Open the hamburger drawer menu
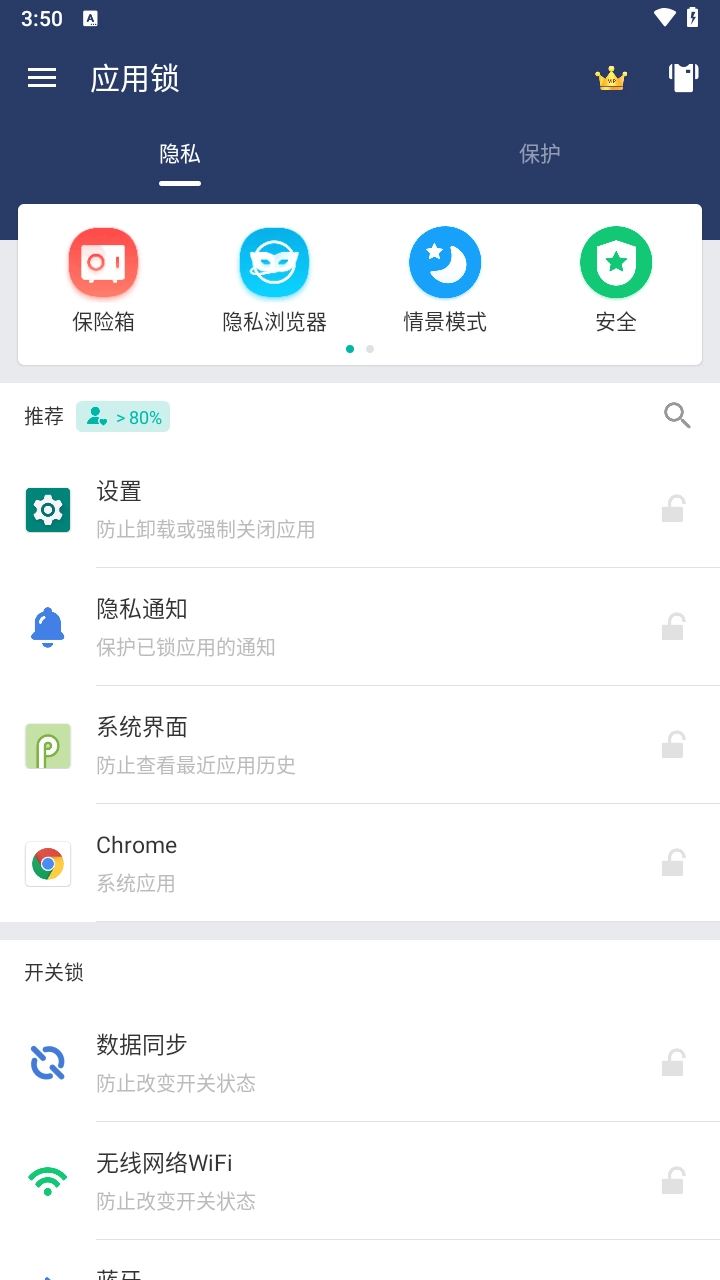The height and width of the screenshot is (1280, 720). [x=42, y=78]
